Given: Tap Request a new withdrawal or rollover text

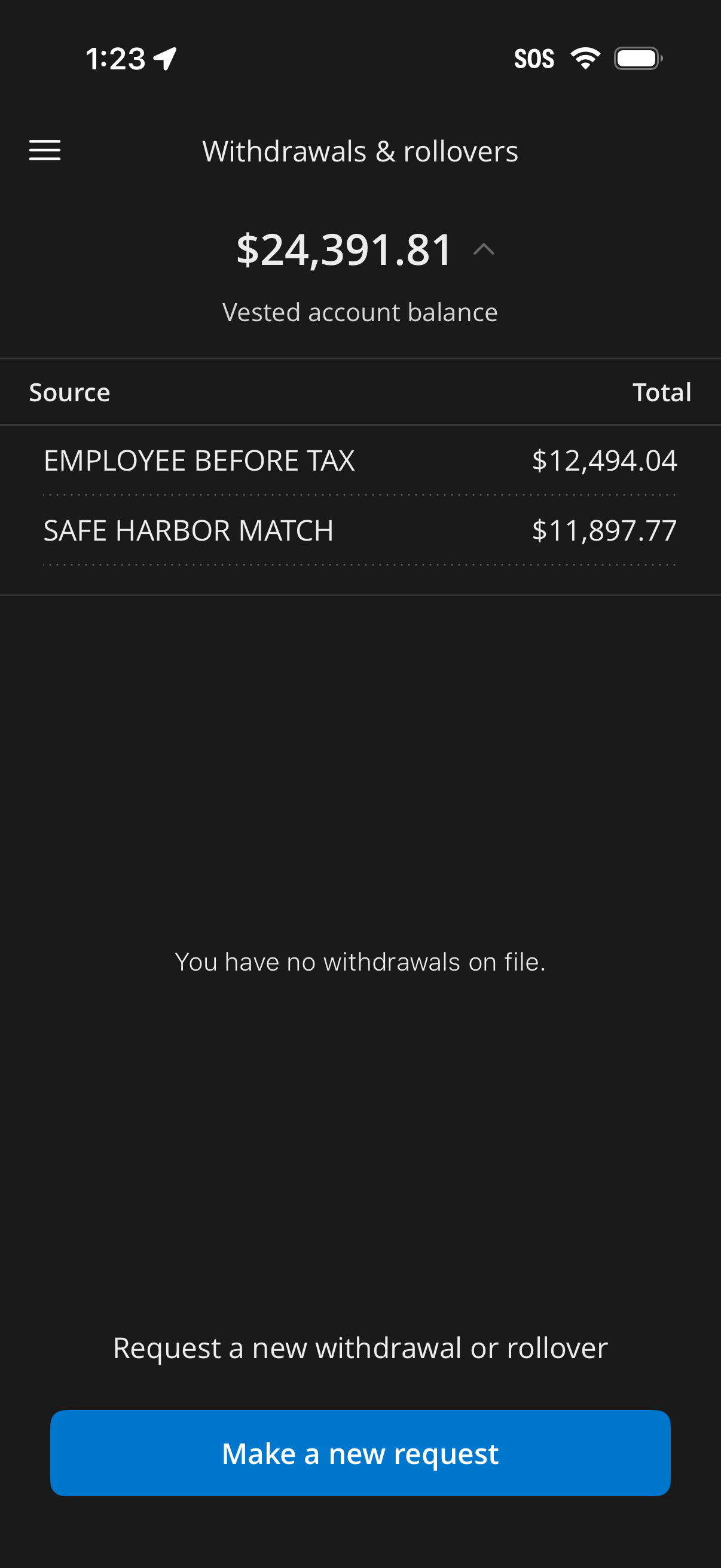Looking at the screenshot, I should [x=360, y=1349].
